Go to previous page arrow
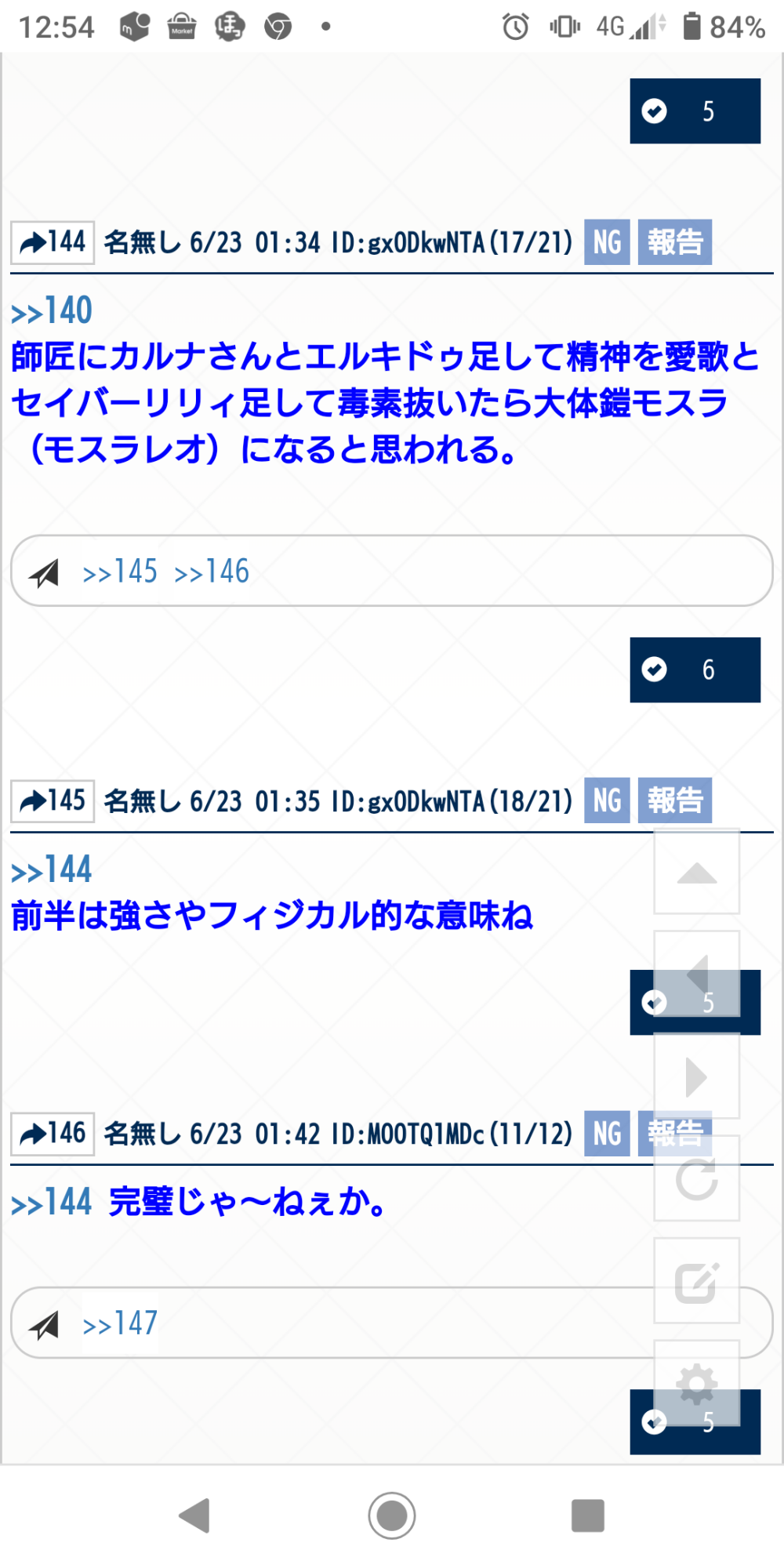Screen dimensions: 784x1568 click(696, 974)
